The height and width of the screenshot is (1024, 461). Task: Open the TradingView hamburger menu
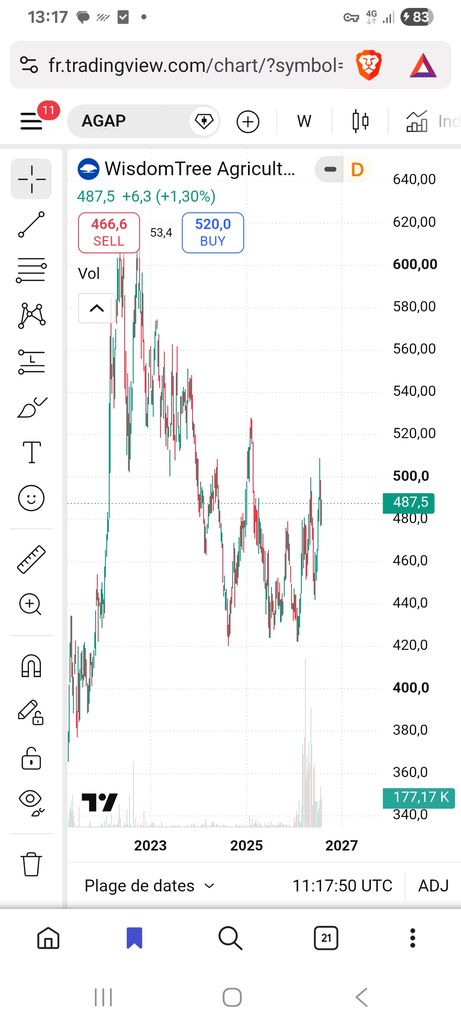click(x=31, y=121)
